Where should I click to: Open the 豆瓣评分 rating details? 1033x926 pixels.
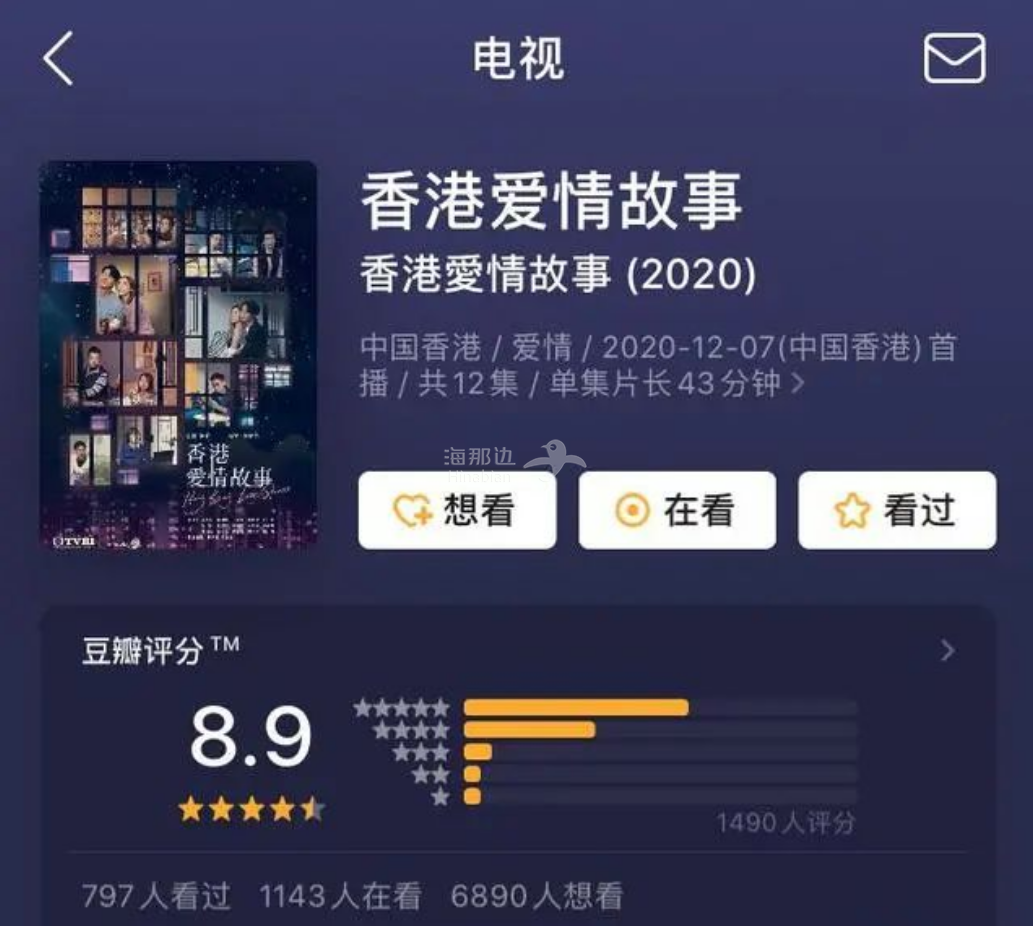[947, 651]
